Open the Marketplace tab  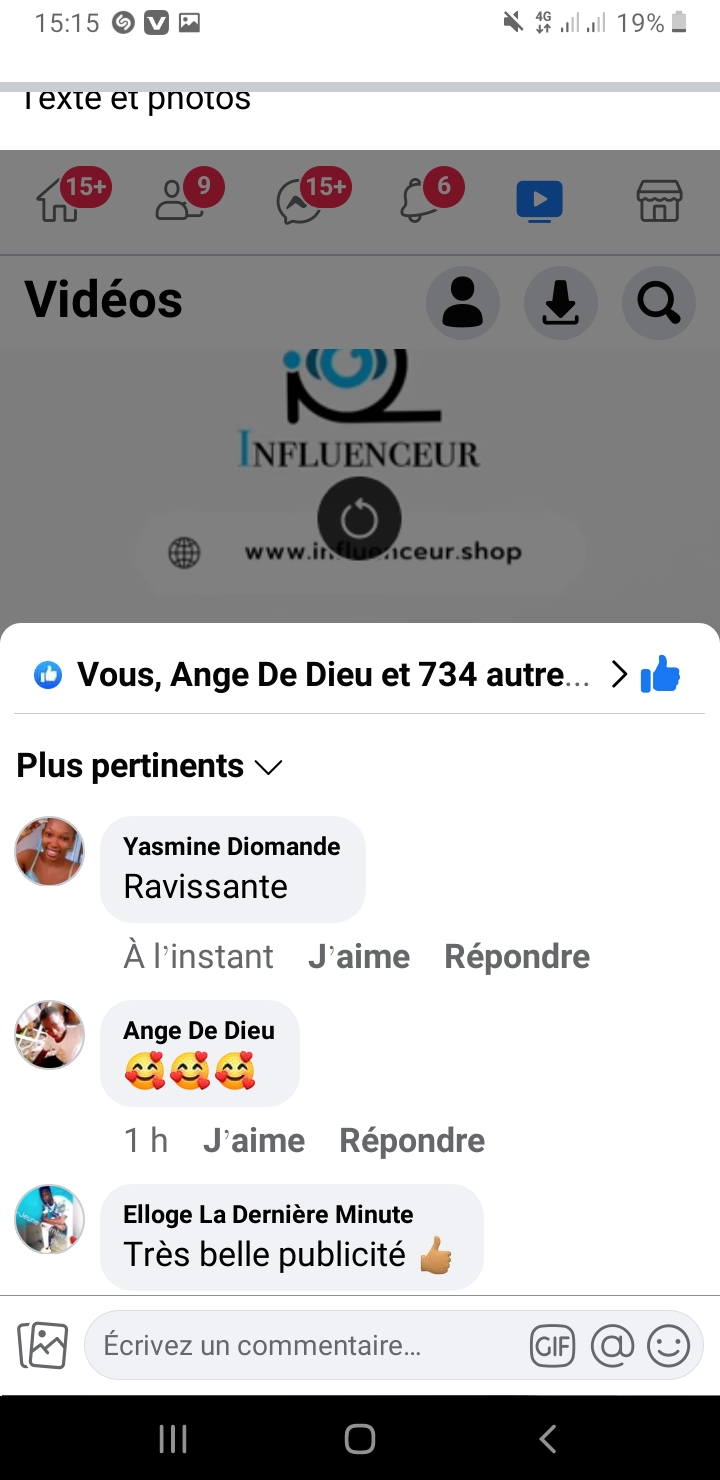tap(659, 200)
